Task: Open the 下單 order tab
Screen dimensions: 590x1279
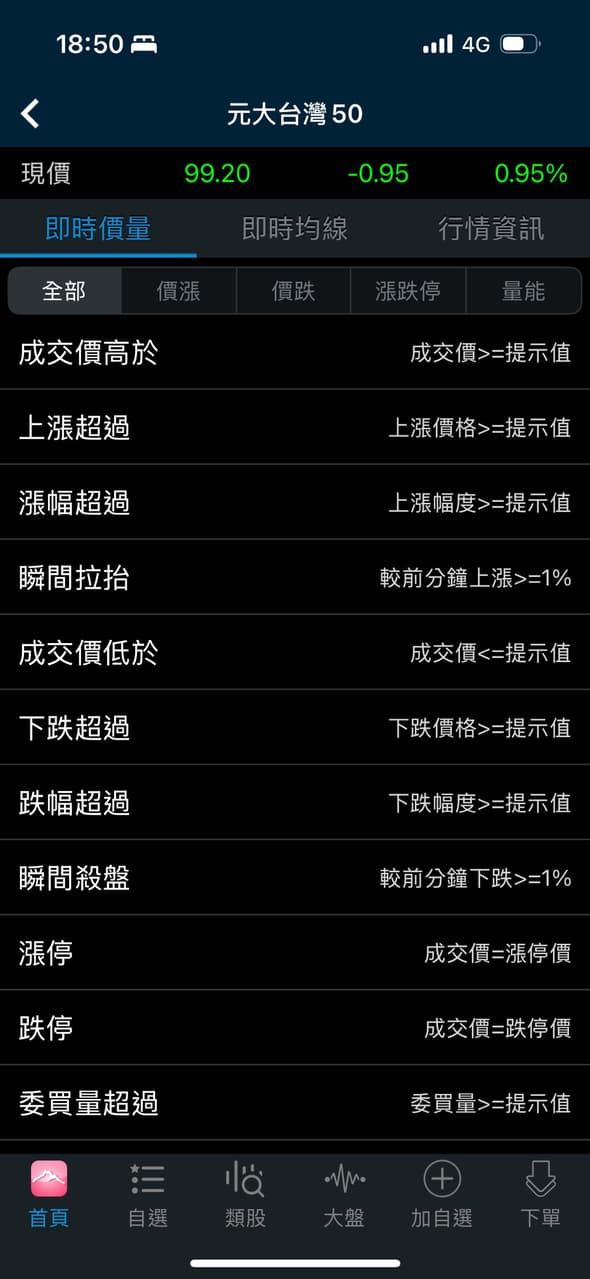Action: (x=540, y=1195)
